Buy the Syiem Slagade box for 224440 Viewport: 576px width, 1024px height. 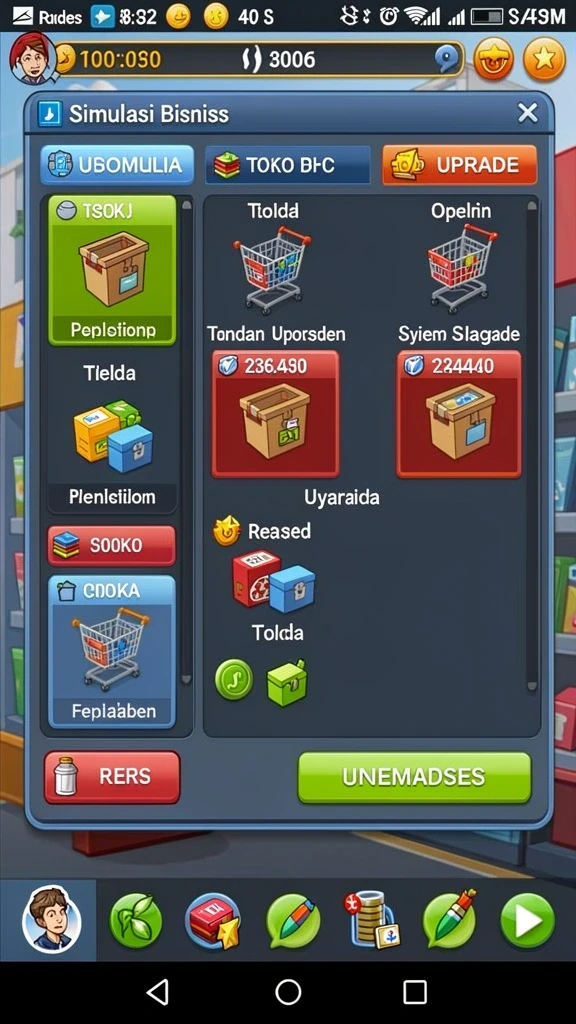[x=459, y=414]
